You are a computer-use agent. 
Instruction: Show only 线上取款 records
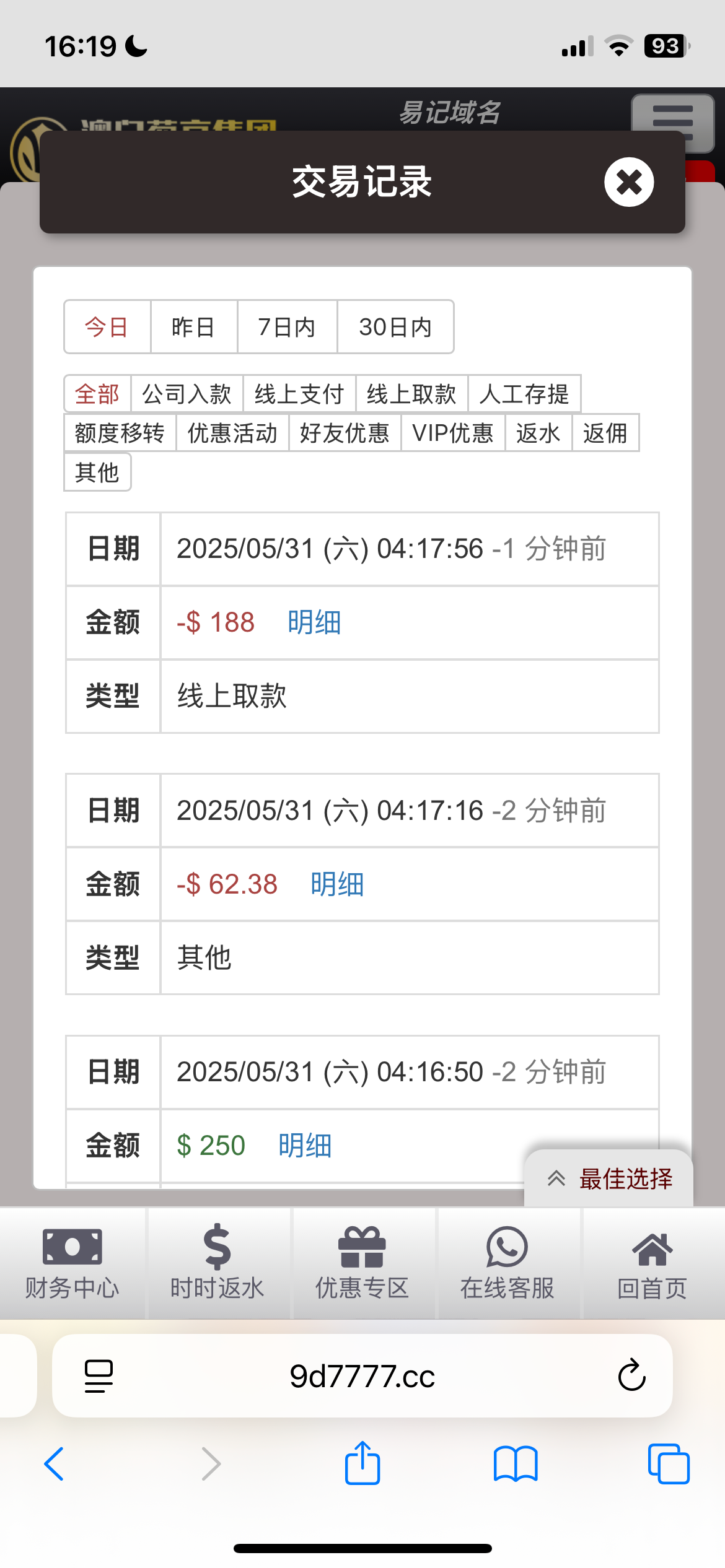[x=411, y=394]
